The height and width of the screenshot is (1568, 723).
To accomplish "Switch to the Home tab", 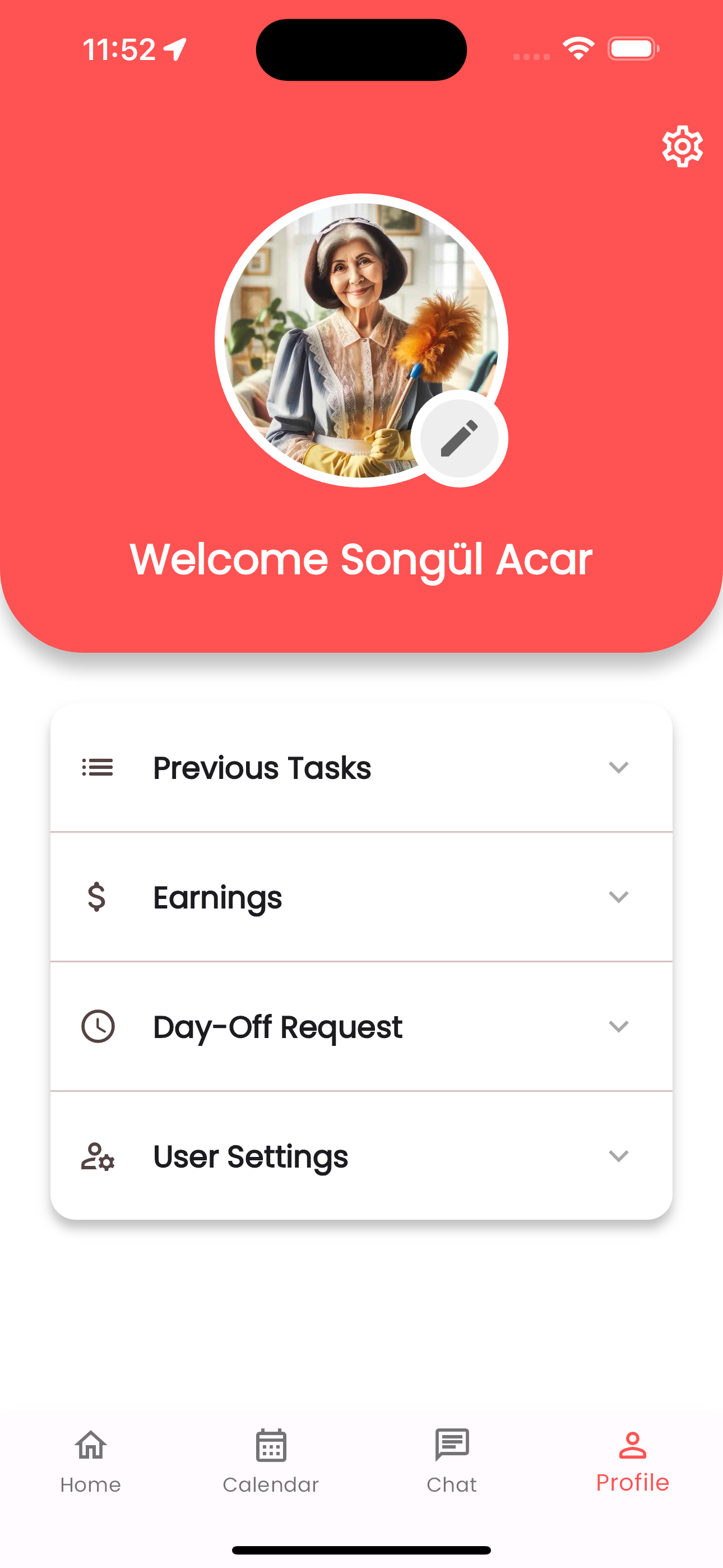I will tap(91, 1461).
